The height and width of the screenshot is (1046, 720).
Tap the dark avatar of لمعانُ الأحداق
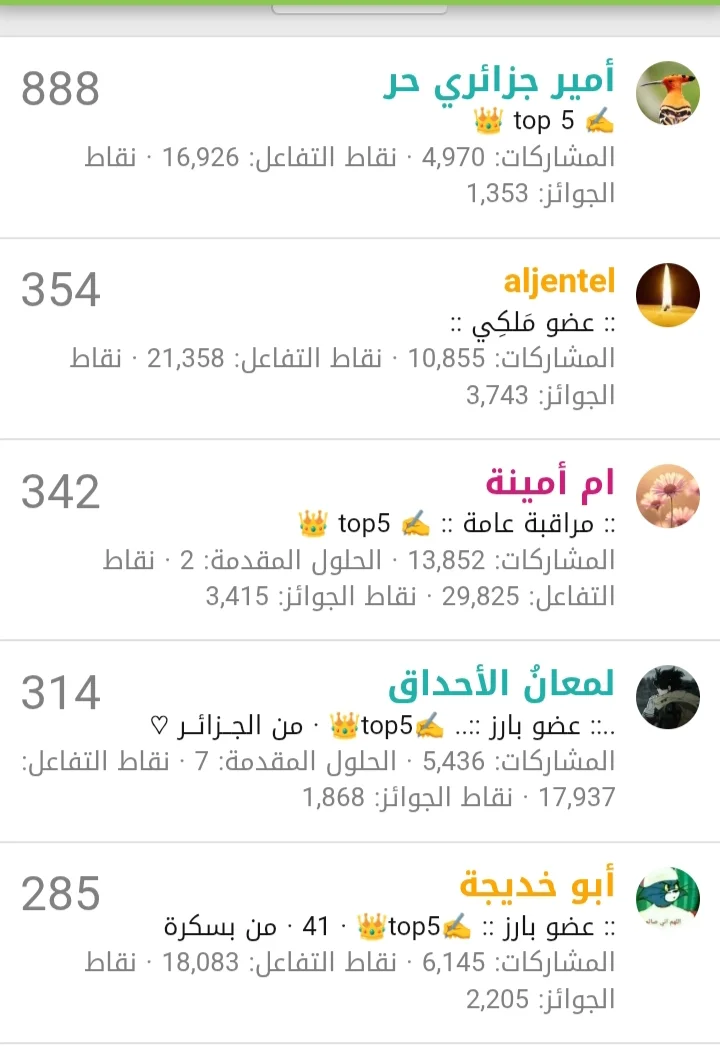[667, 696]
